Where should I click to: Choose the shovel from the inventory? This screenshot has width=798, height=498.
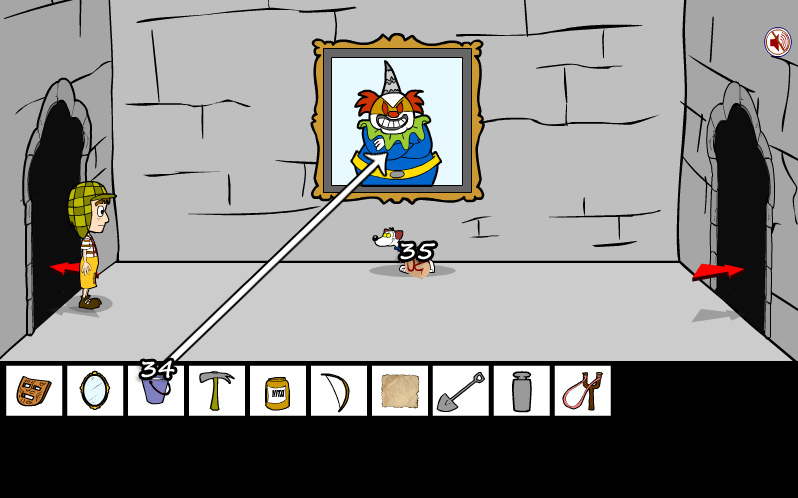click(460, 391)
